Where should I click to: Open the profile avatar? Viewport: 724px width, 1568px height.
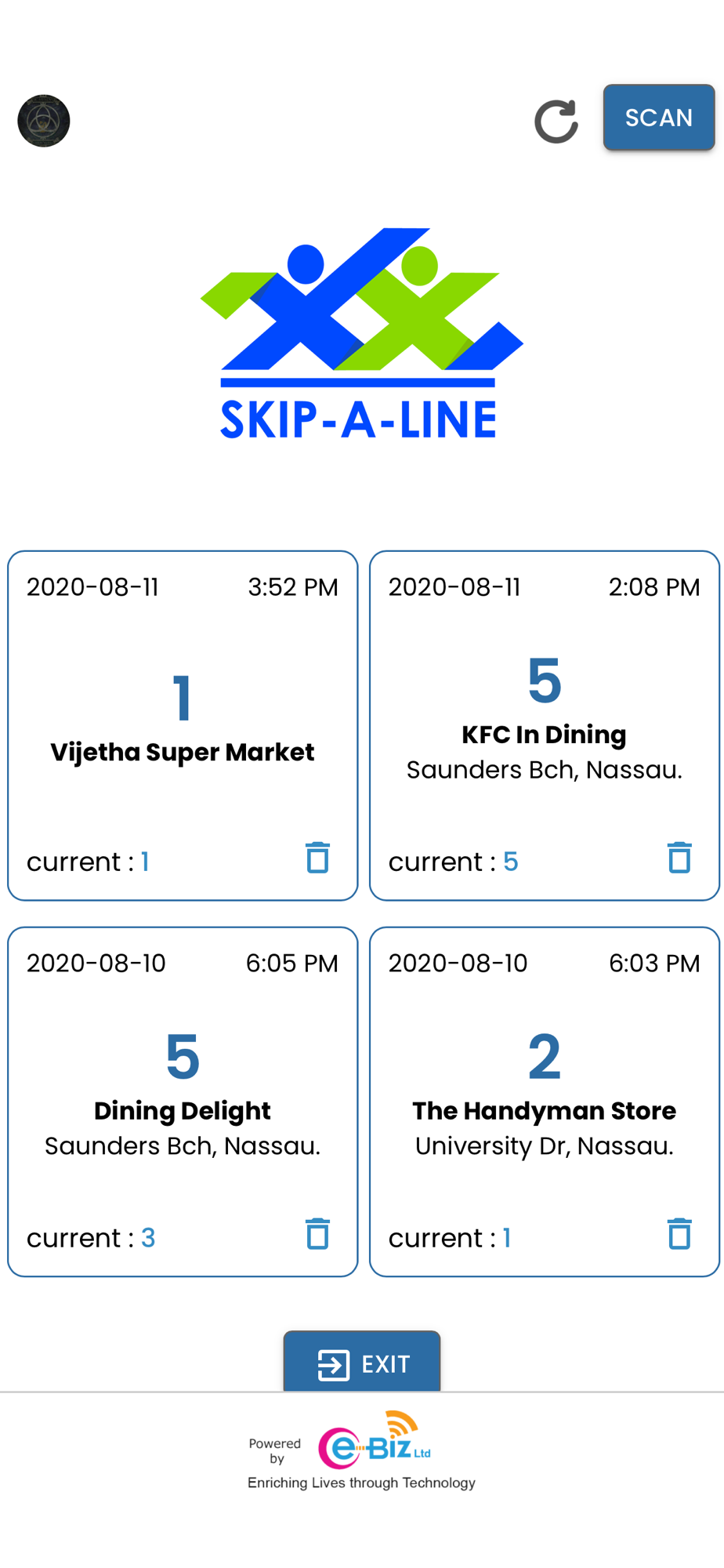tap(44, 121)
